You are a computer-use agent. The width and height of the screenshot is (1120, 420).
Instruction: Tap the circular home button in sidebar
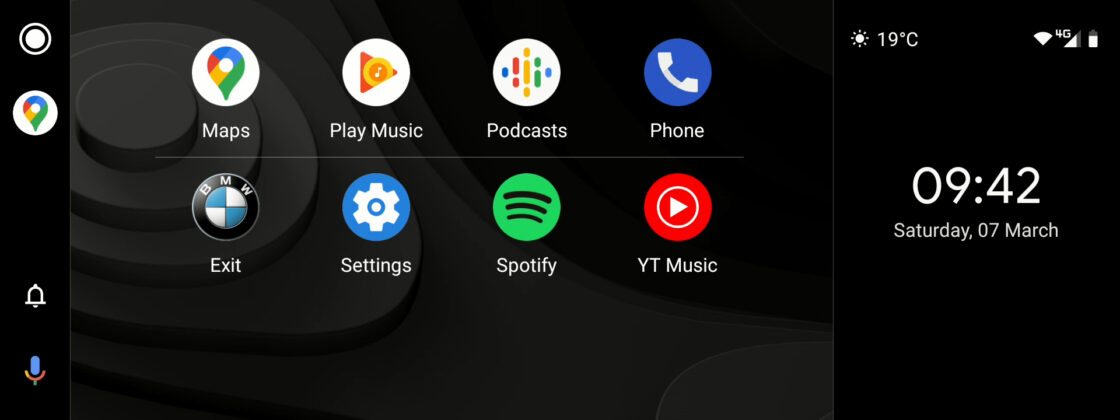(x=35, y=39)
